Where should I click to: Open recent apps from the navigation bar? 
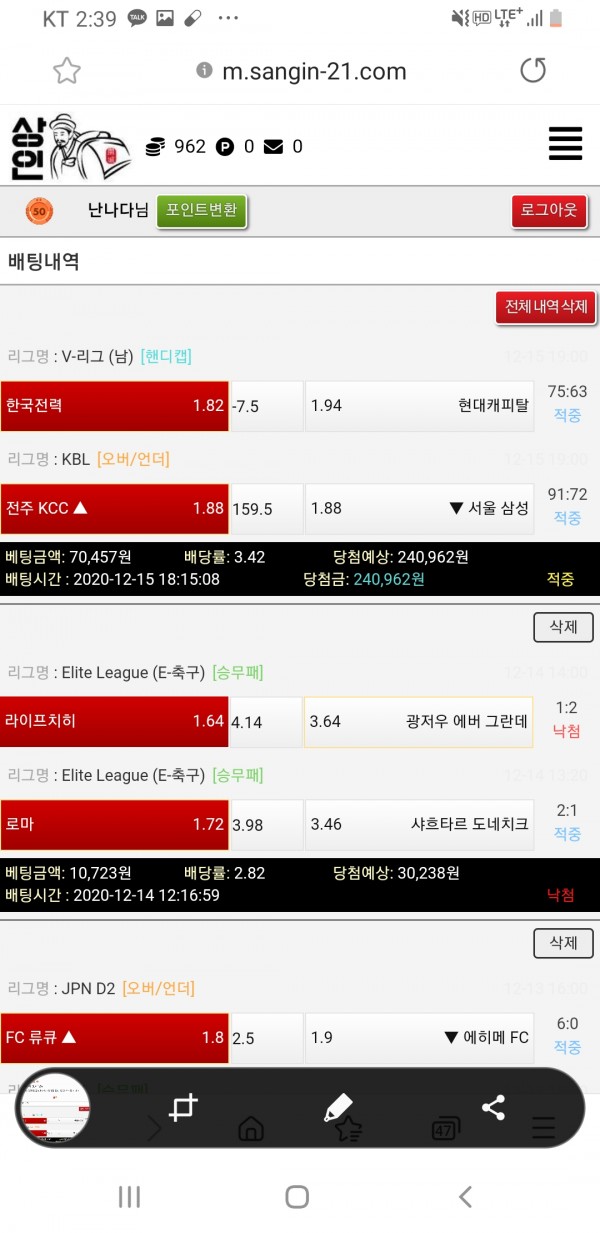(x=129, y=1196)
